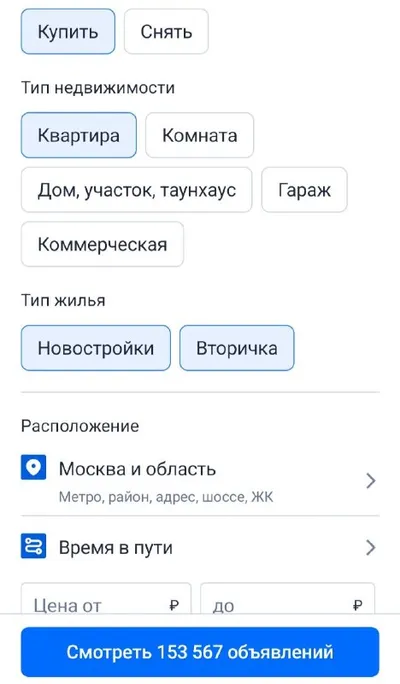Select Комната as property type
Screen dimensions: 400x684
pos(199,135)
